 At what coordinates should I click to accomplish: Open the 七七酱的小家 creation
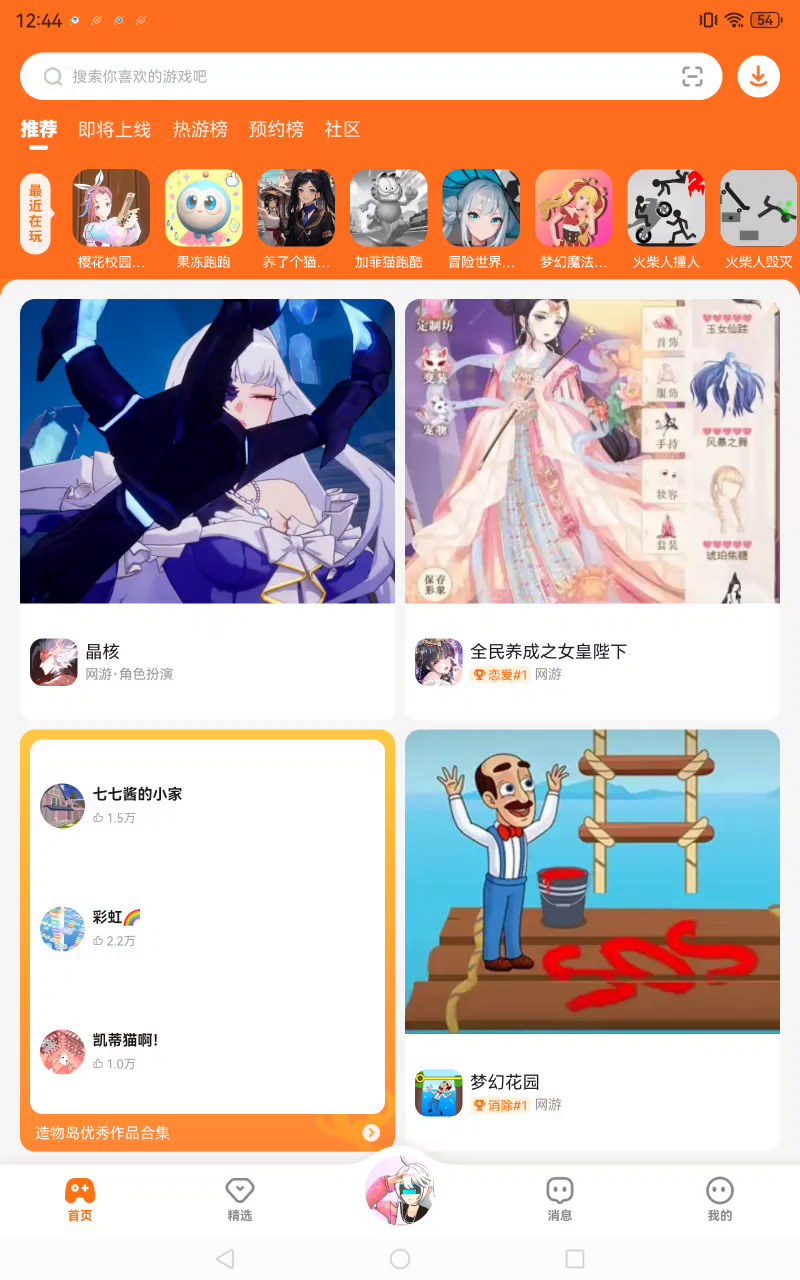(x=137, y=804)
